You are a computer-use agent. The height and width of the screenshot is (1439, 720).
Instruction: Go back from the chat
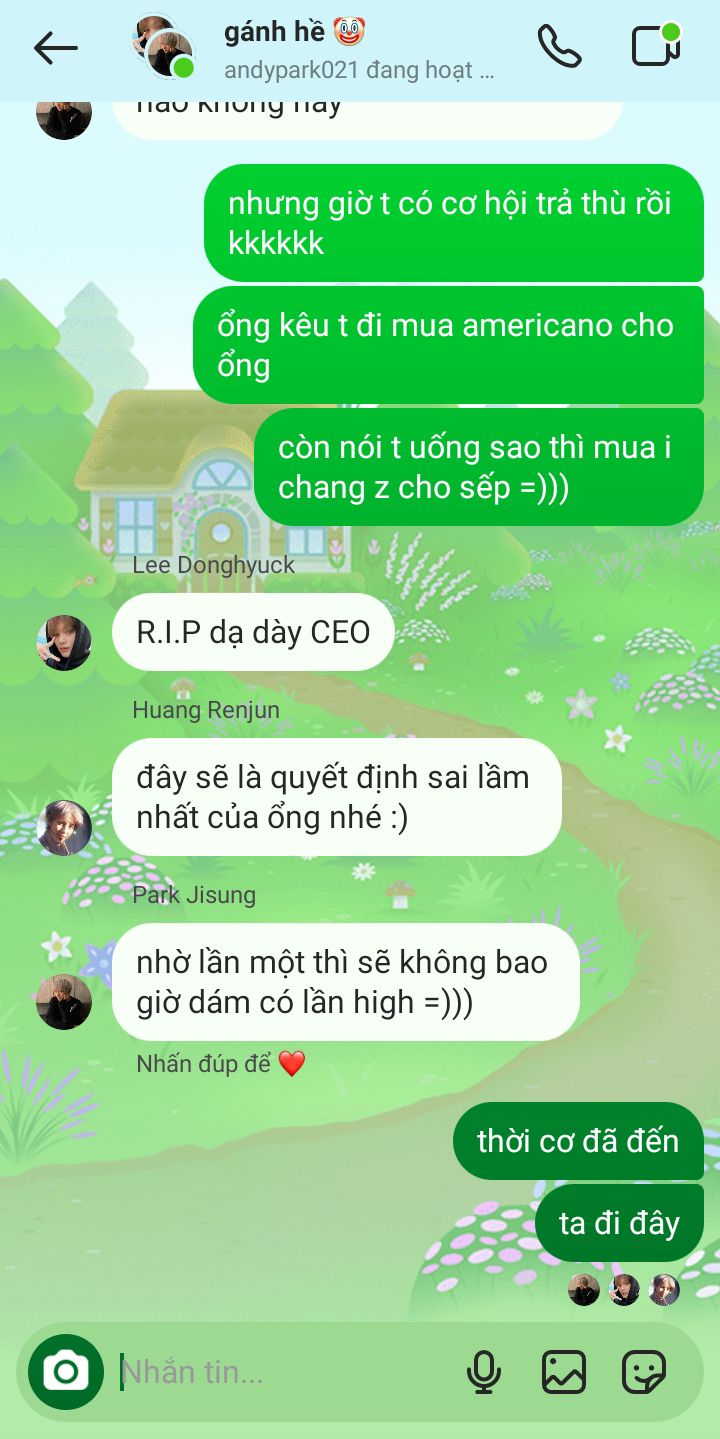(55, 47)
